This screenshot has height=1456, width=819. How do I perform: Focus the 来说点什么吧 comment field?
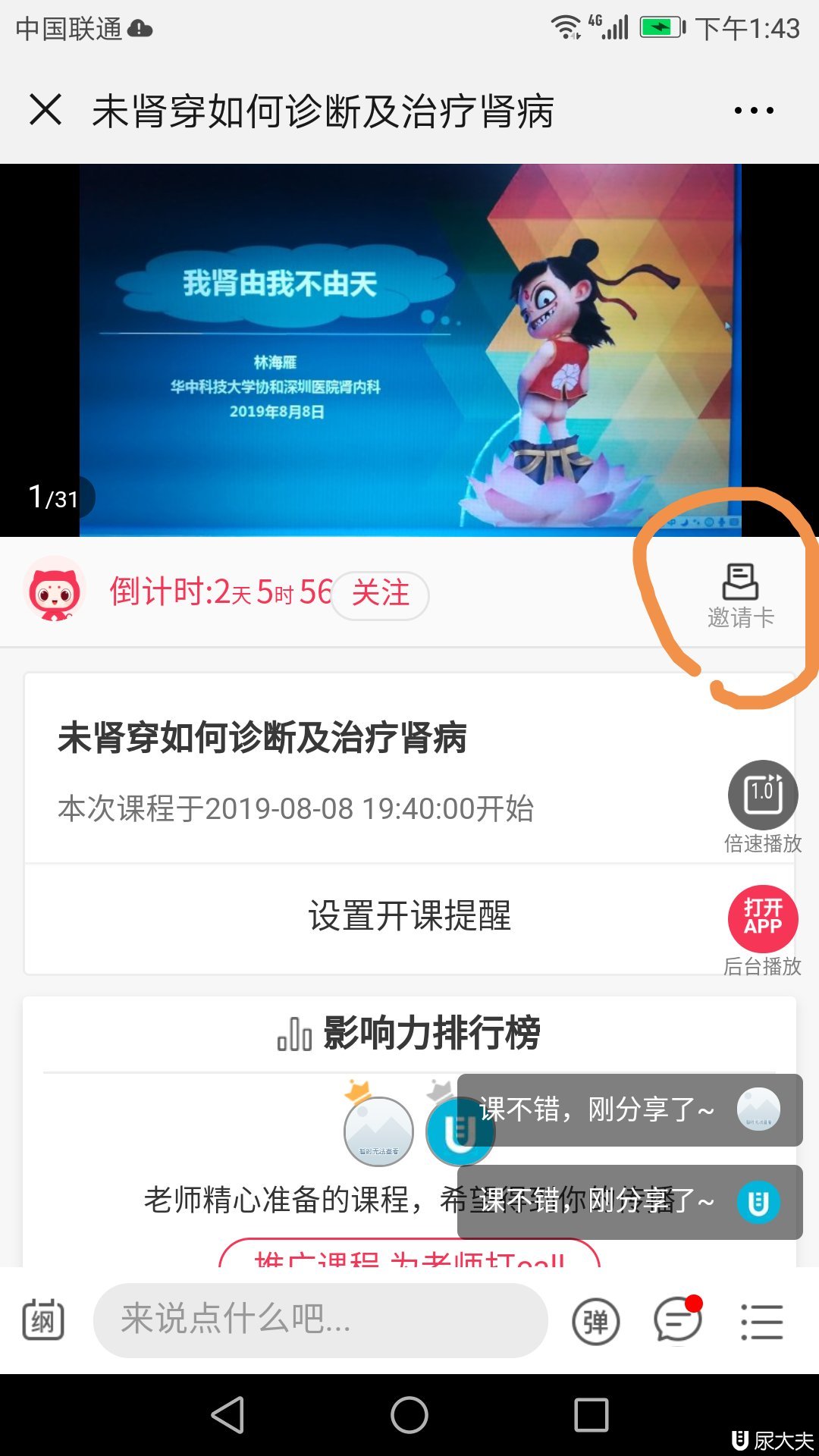pos(320,1320)
